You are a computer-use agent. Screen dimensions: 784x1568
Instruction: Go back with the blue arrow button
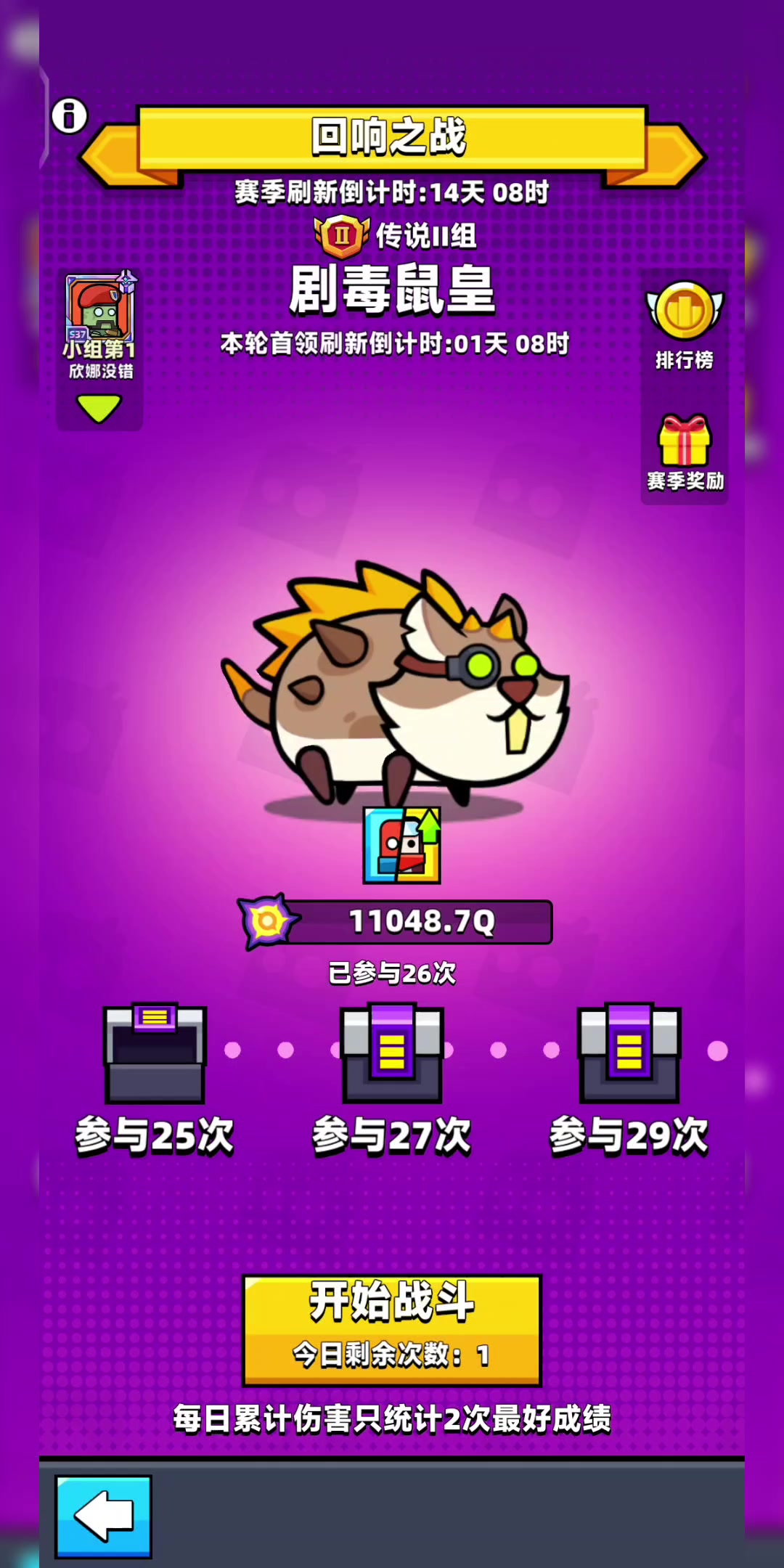coord(104,1516)
